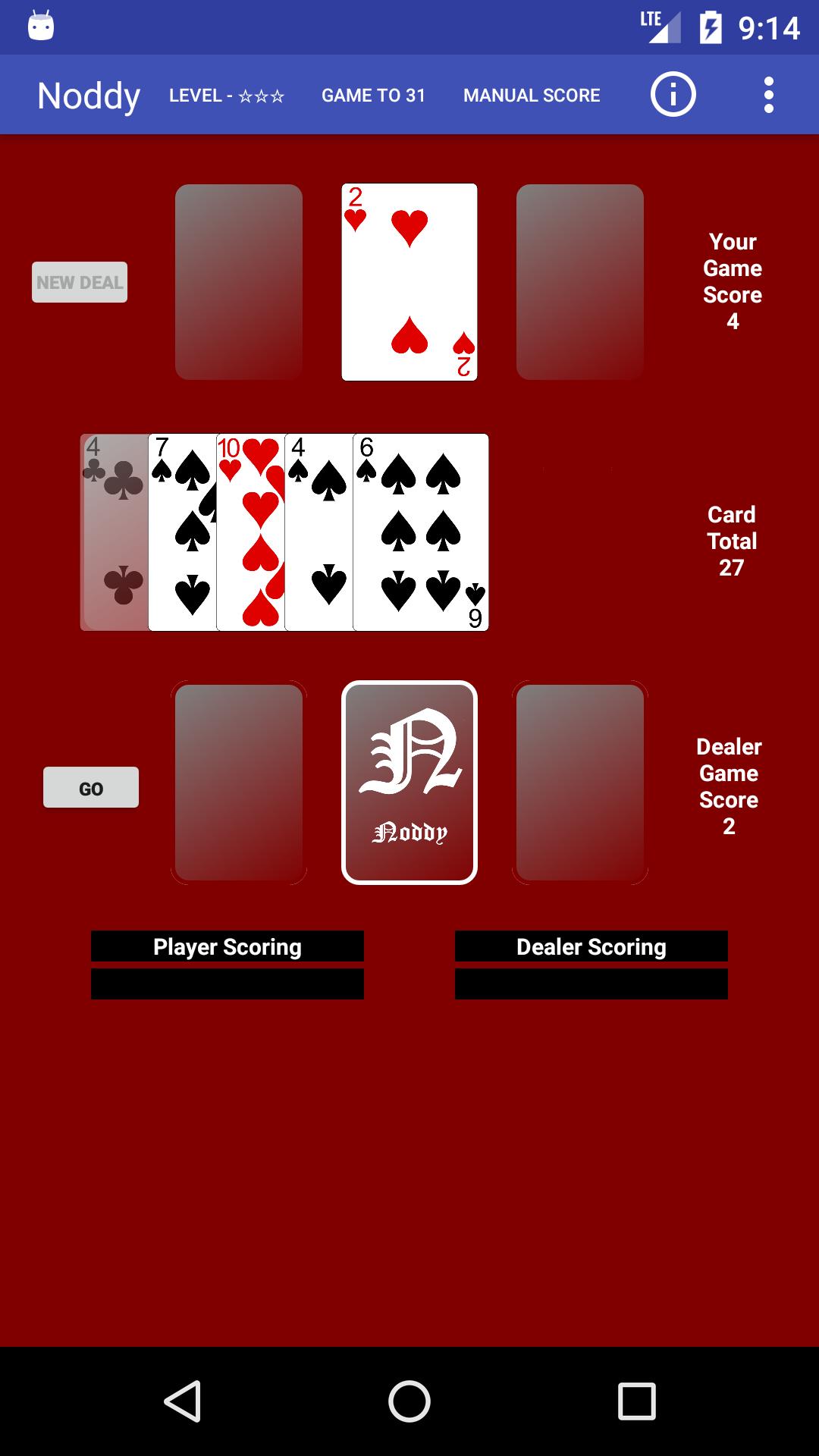Select MANUAL SCORE in the toolbar
Image resolution: width=819 pixels, height=1456 pixels.
pyautogui.click(x=532, y=96)
